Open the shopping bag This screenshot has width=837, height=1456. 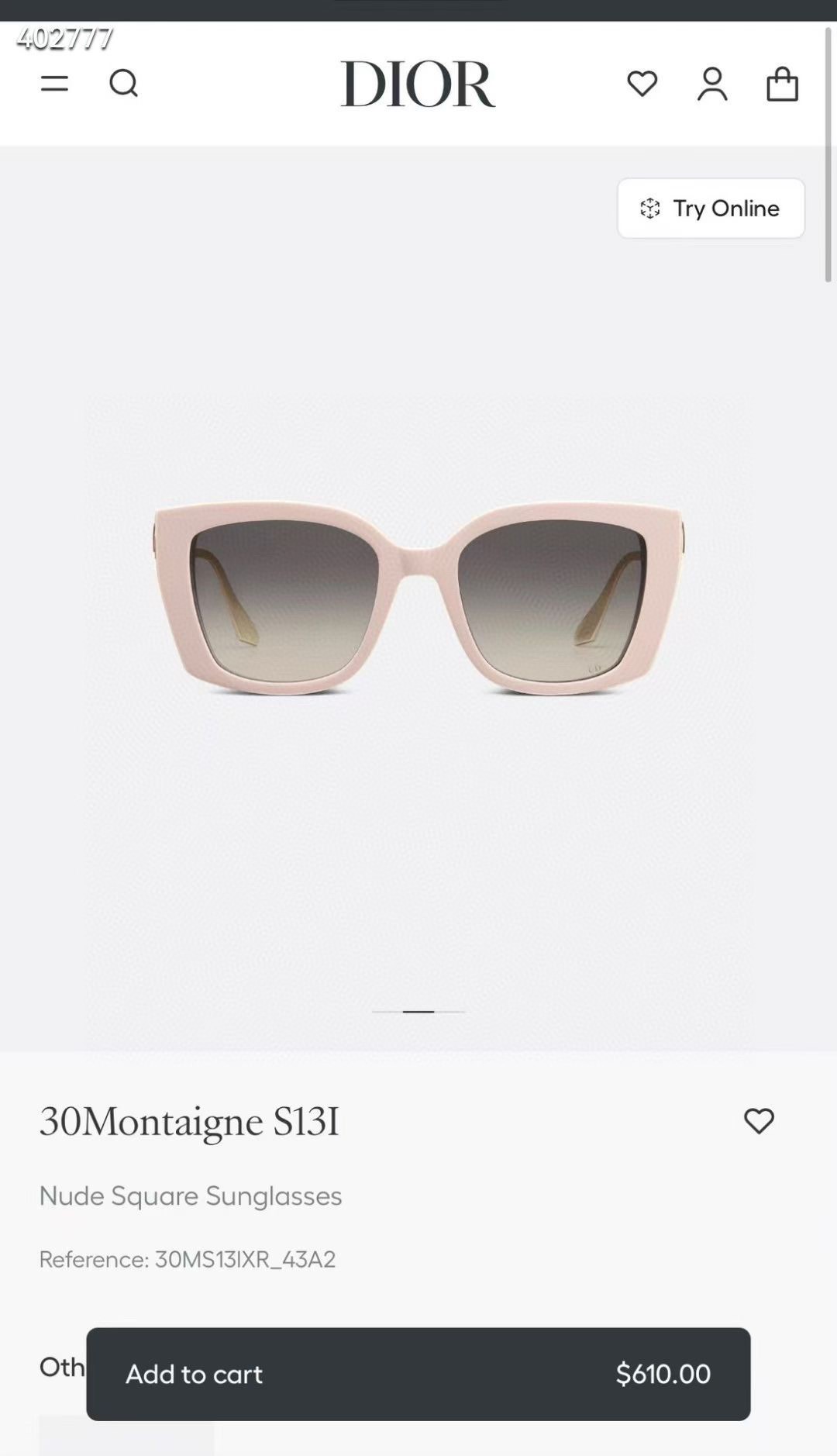782,84
